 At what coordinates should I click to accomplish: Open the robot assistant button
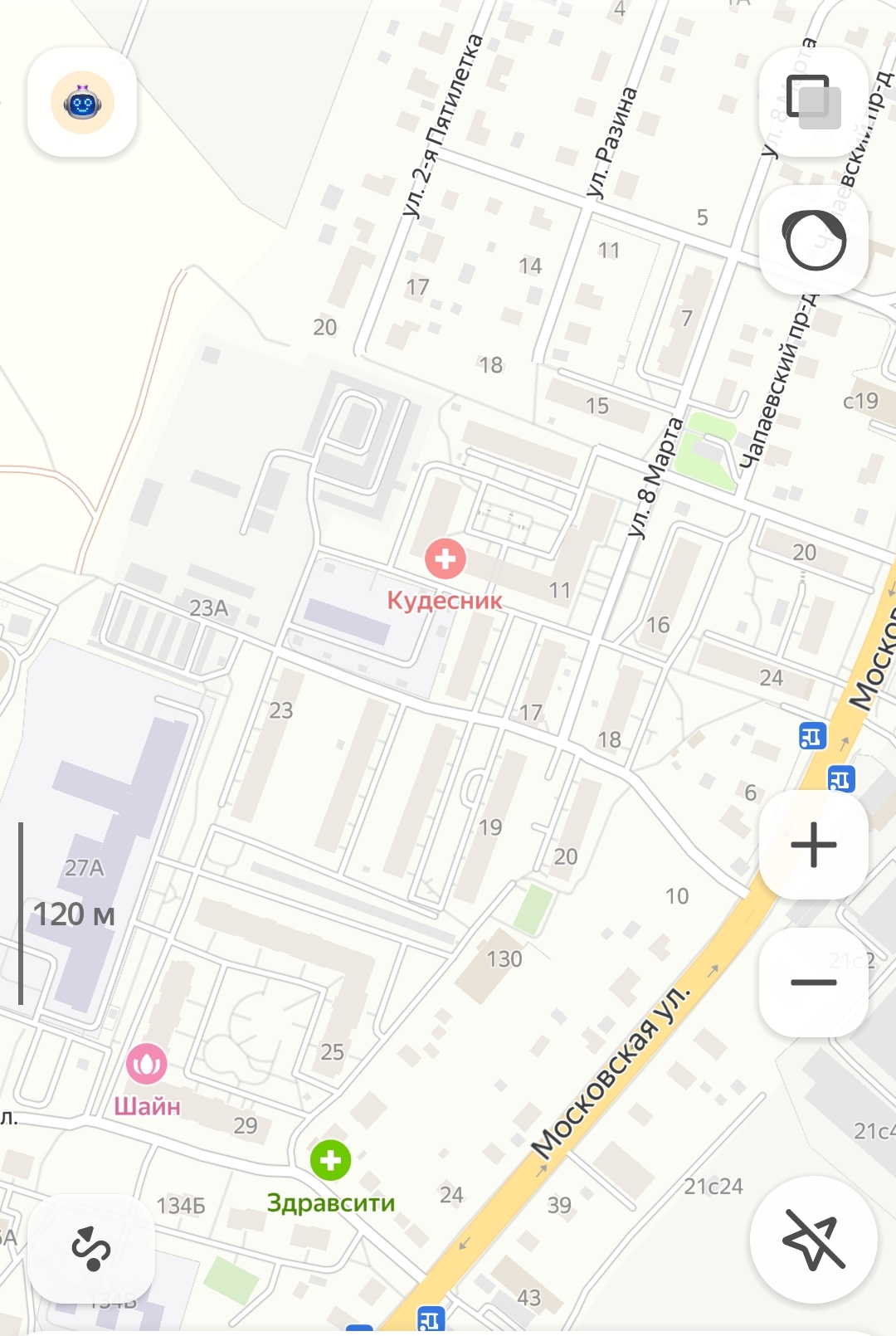pos(82,103)
